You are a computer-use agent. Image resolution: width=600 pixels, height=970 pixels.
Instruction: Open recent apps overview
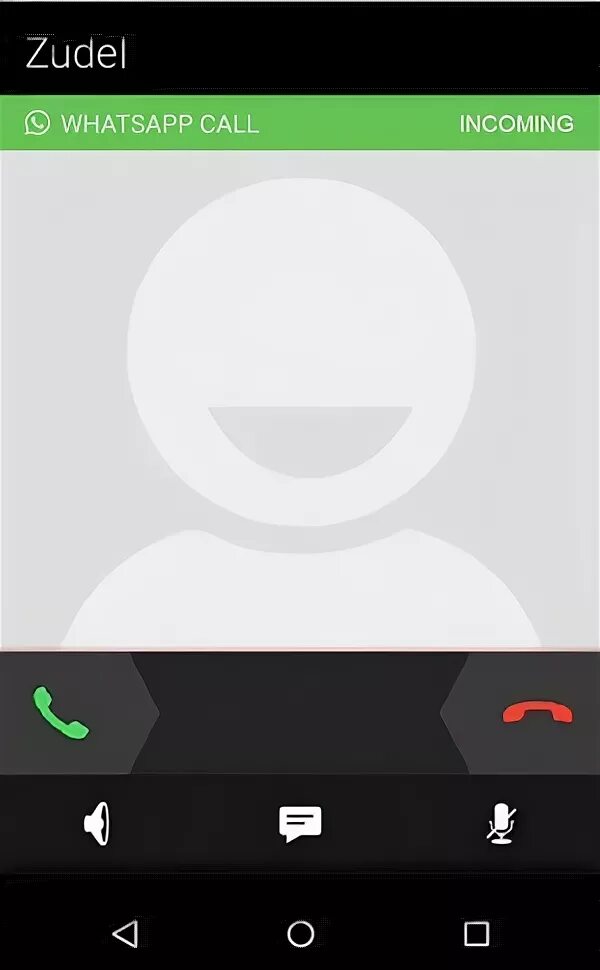pos(477,934)
